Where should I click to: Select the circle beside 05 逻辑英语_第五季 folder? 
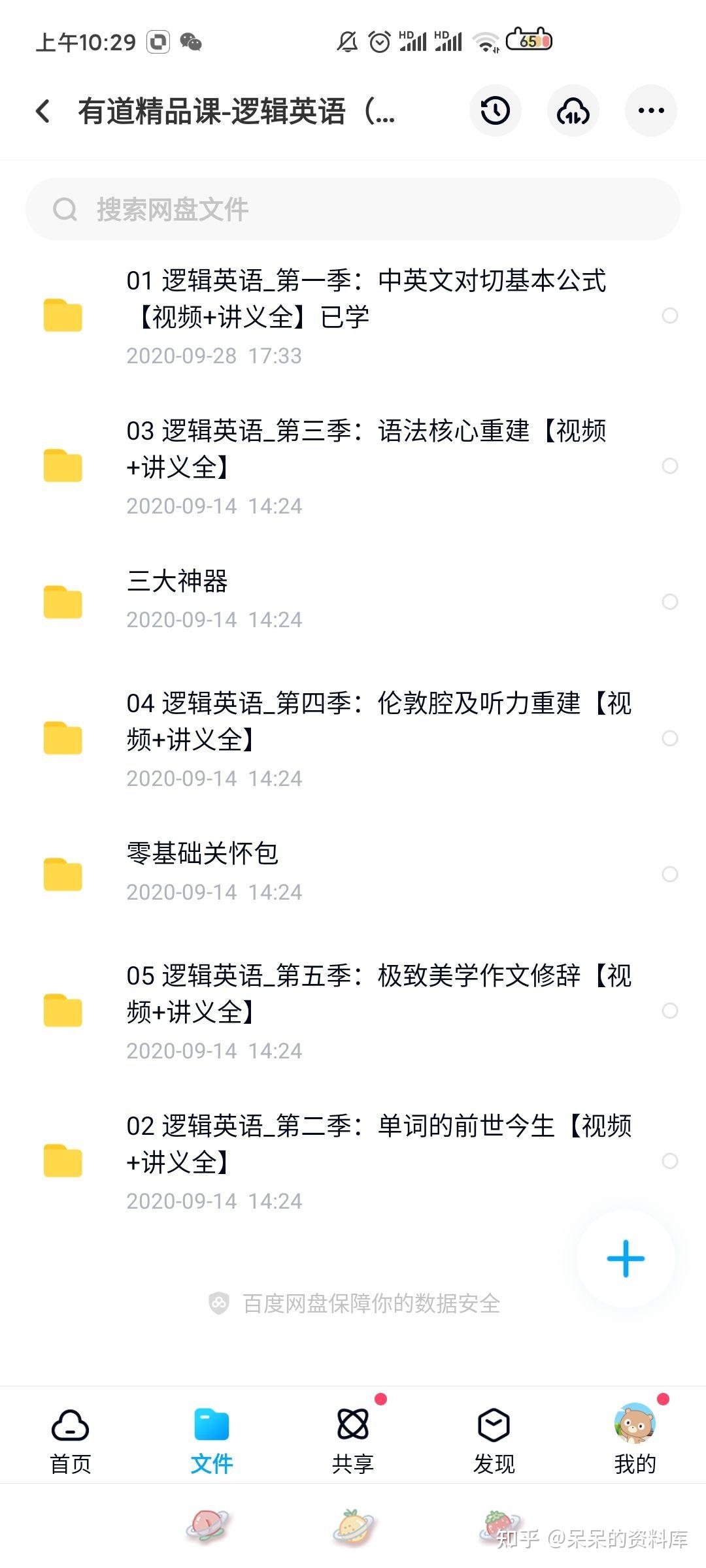pyautogui.click(x=669, y=1011)
